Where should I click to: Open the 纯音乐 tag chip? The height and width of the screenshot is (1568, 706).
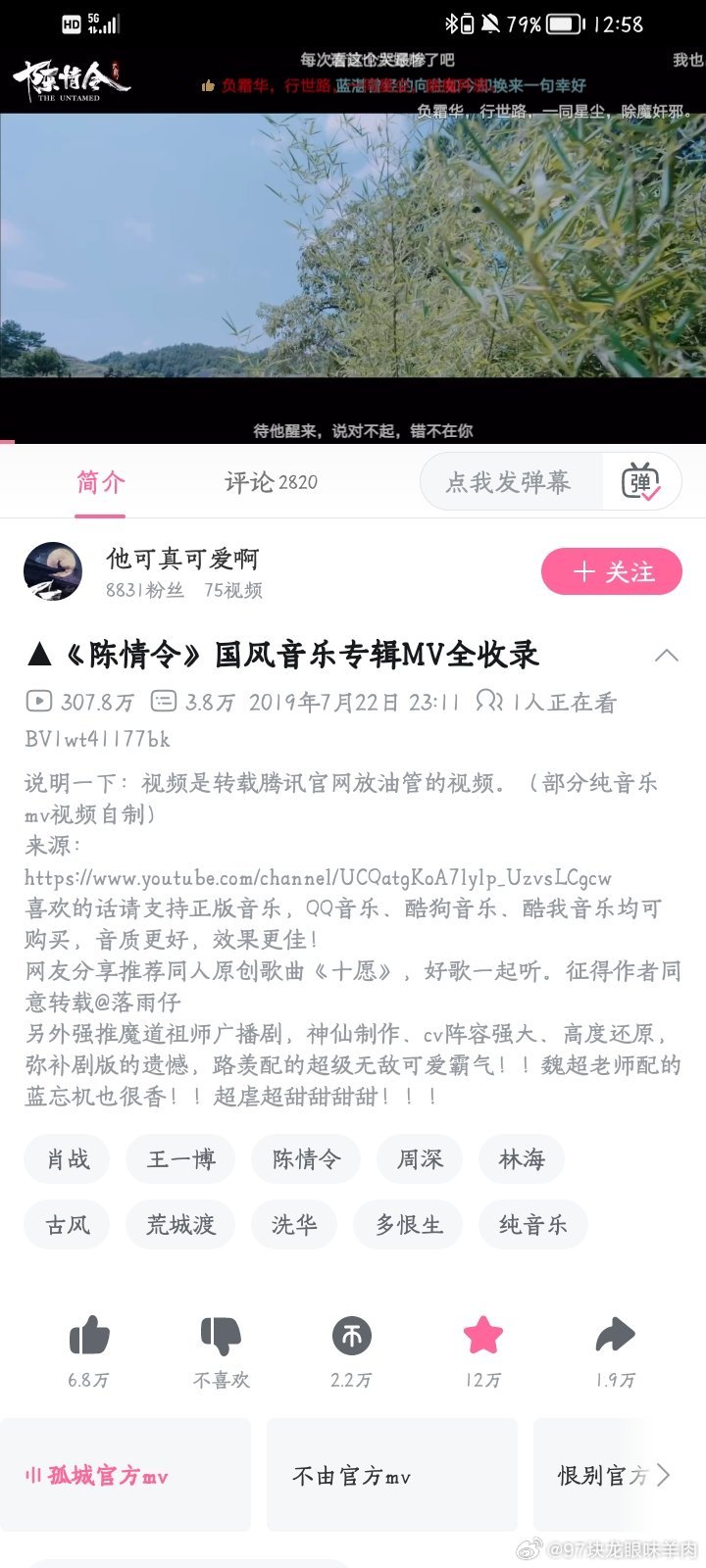(x=533, y=1224)
